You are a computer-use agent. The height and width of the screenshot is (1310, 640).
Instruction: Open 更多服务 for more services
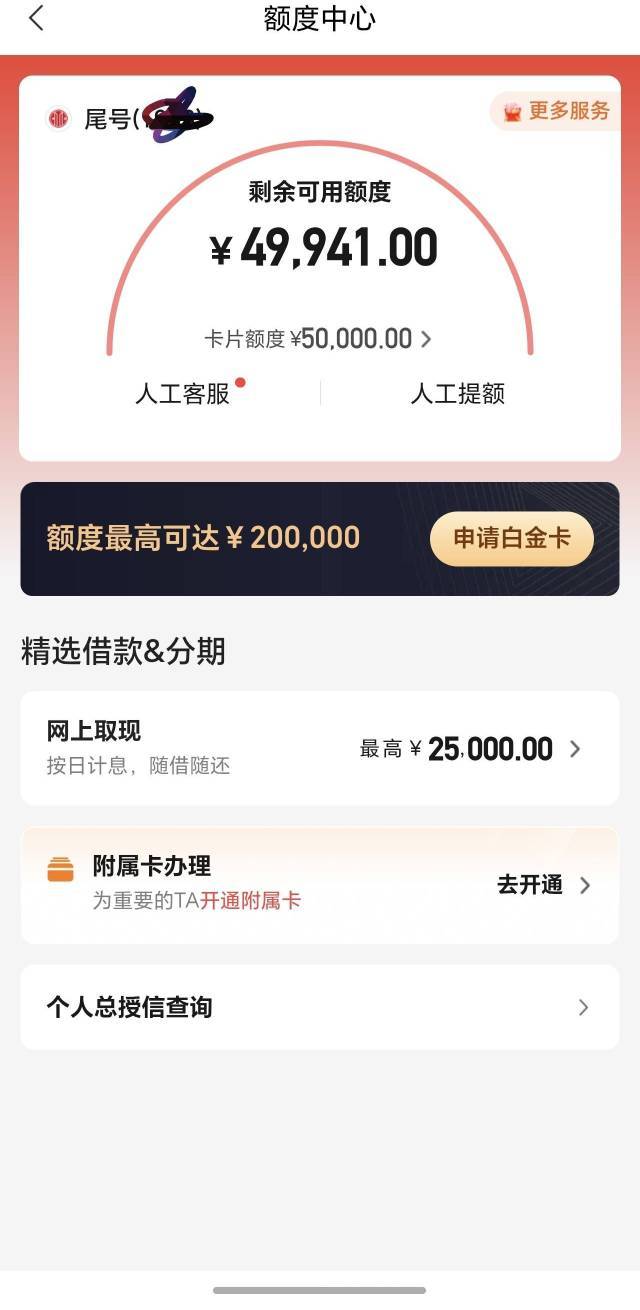pos(556,111)
